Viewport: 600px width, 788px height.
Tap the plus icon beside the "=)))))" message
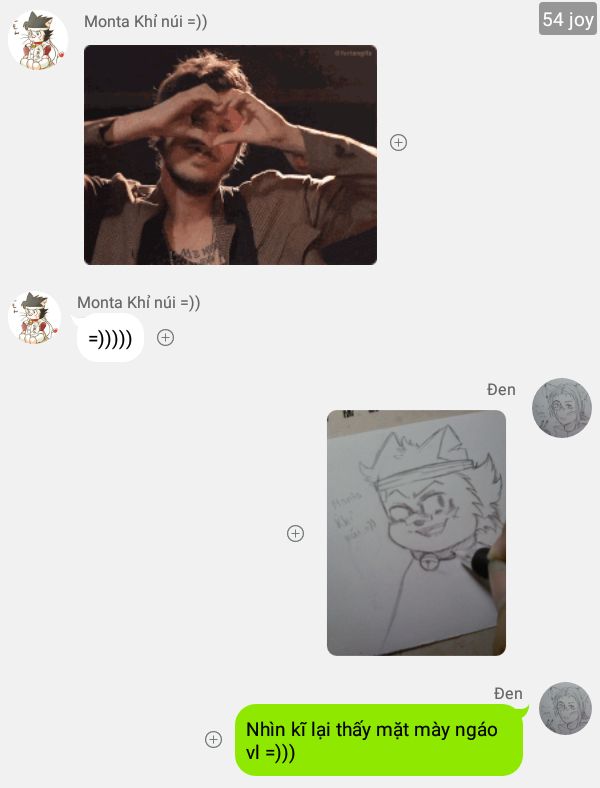(x=166, y=338)
